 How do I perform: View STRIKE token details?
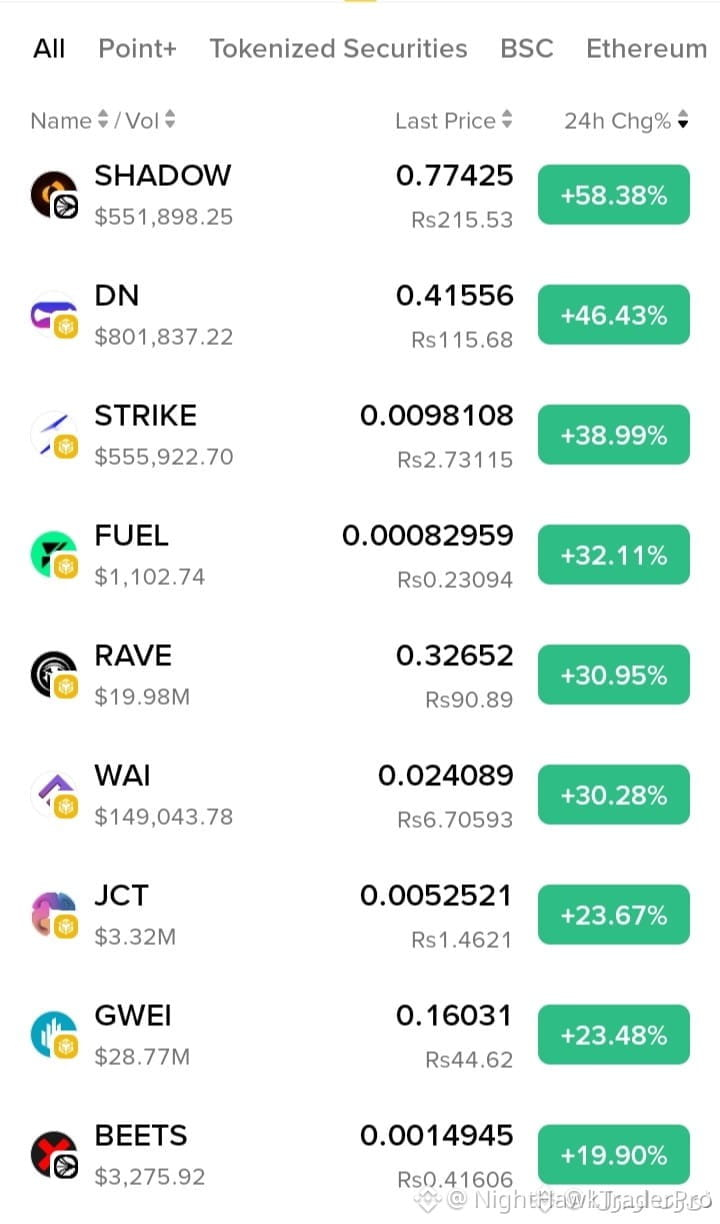(360, 435)
